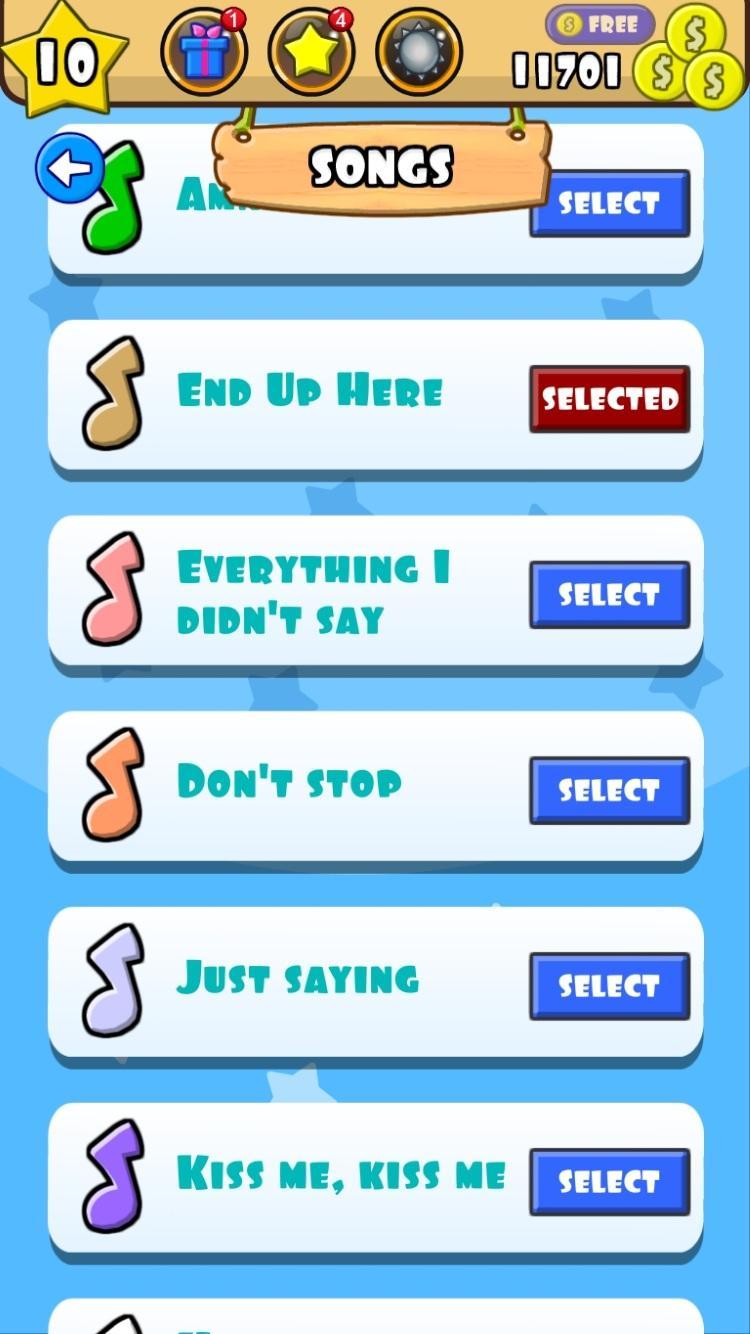Select the song Everything I Didn't Say
Screen dimensions: 750x1334
click(x=609, y=595)
